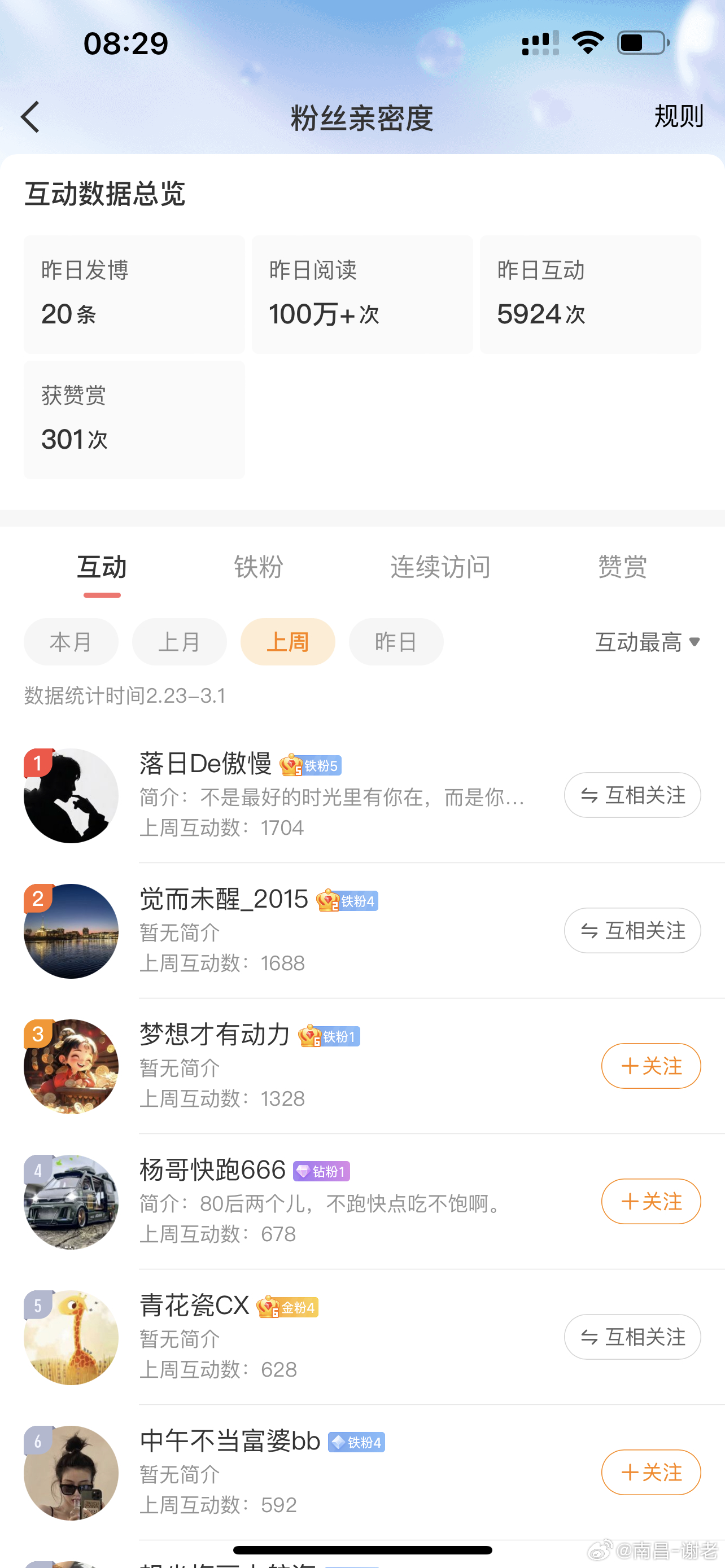This screenshot has height=1568, width=725.
Task: Select the 上周 filter chip
Action: coord(287,642)
